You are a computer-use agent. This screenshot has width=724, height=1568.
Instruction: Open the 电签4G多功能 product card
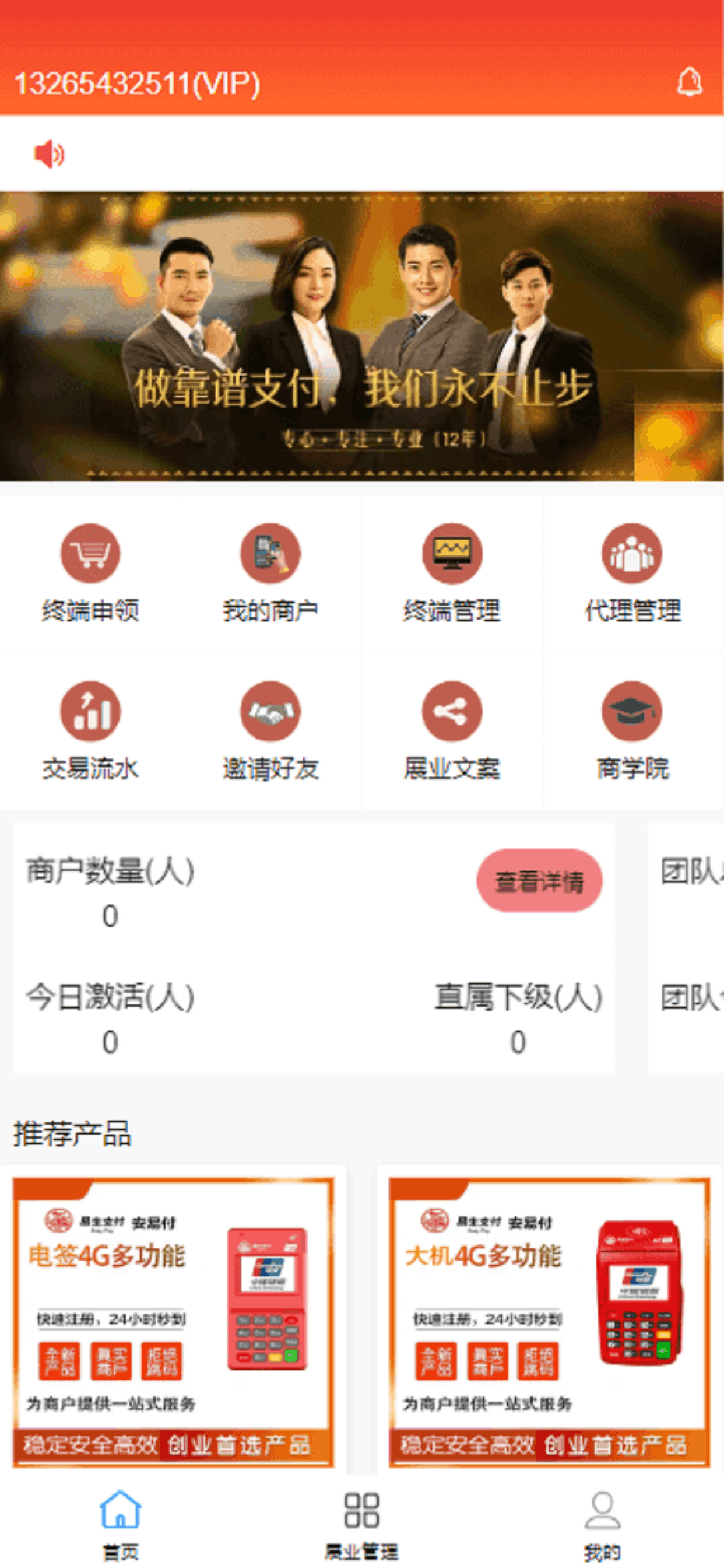tap(173, 1321)
